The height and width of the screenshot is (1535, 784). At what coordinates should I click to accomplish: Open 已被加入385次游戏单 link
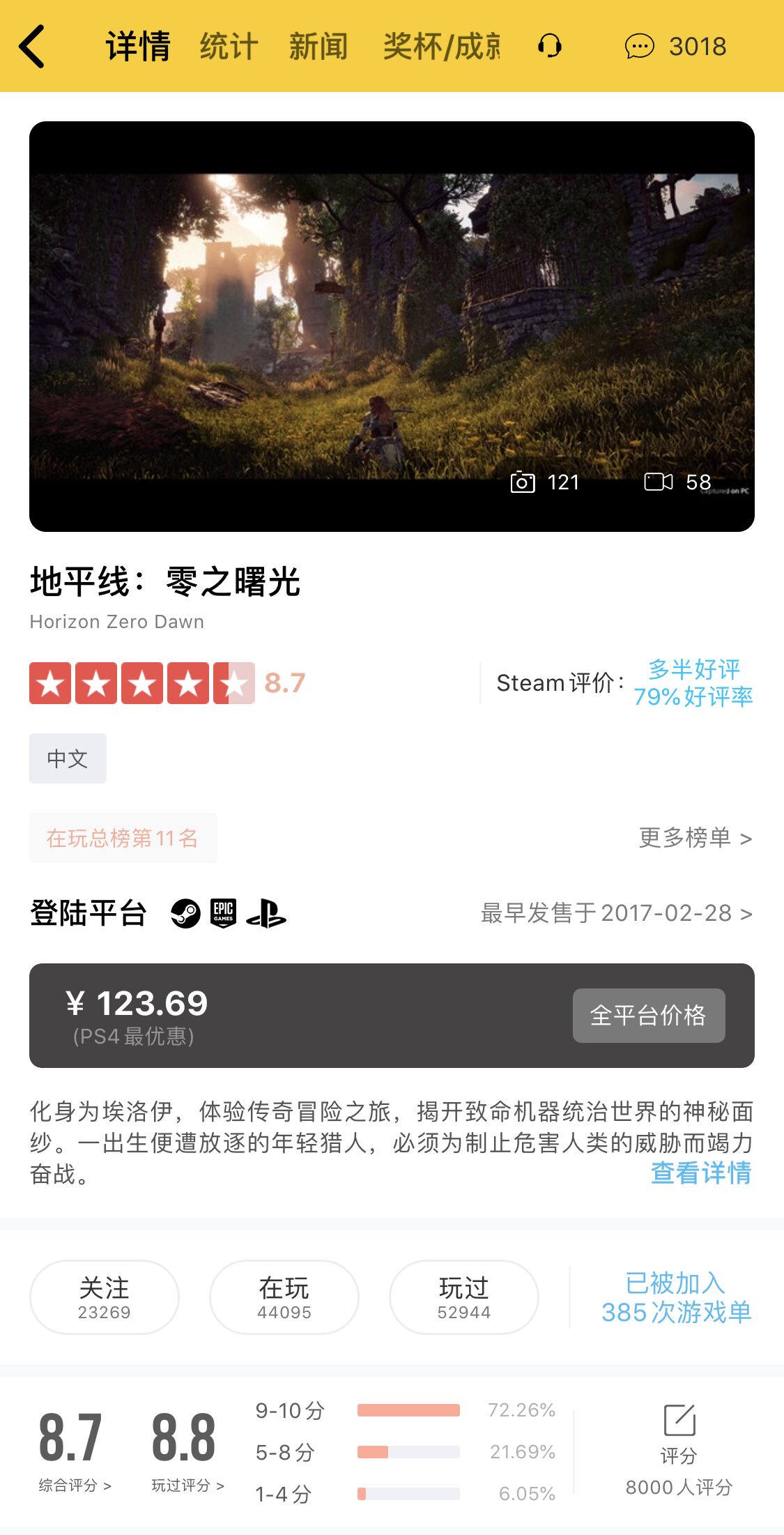[x=676, y=1297]
